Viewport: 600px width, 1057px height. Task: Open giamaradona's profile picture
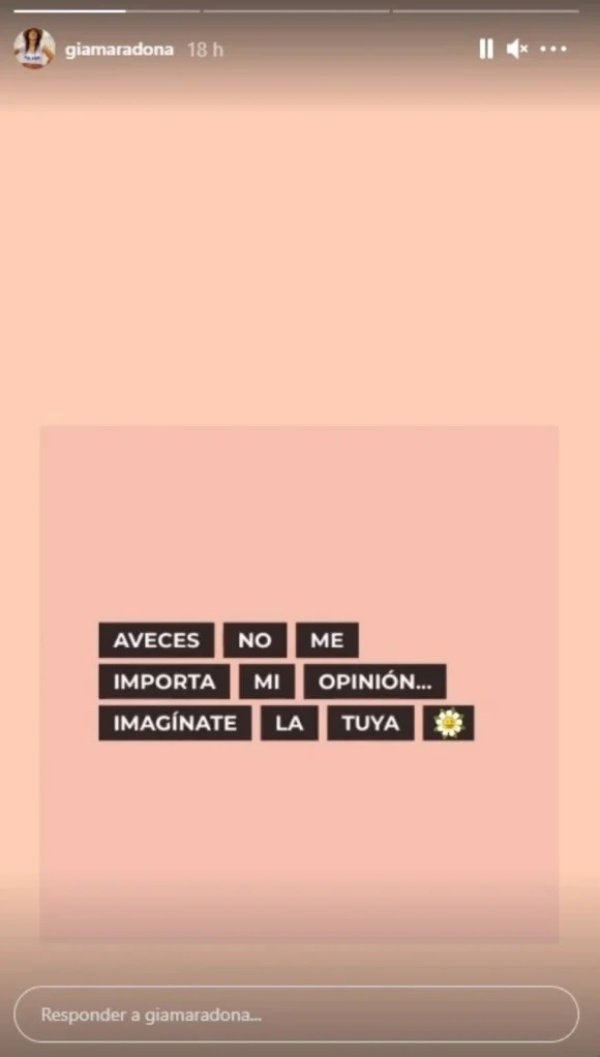34,49
